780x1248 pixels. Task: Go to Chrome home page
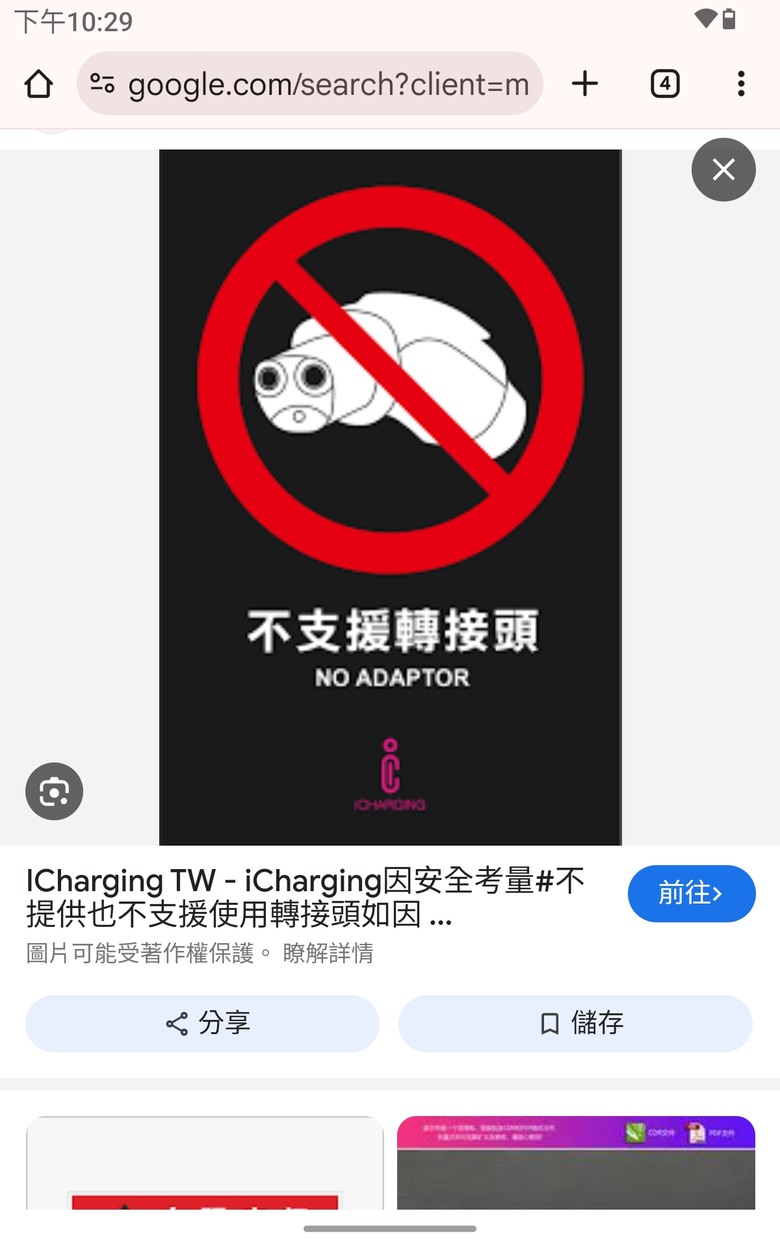38,84
